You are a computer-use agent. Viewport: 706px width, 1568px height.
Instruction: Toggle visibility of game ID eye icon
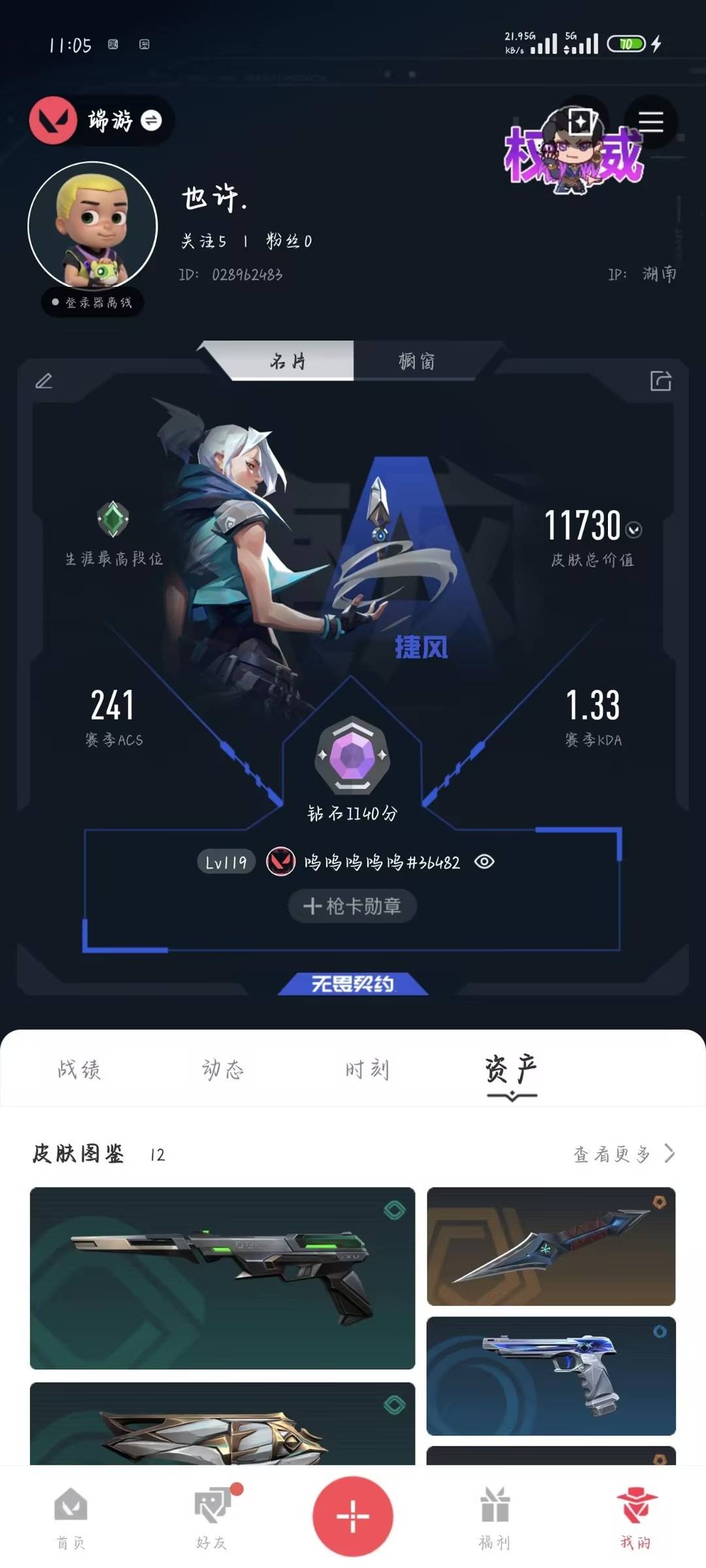pyautogui.click(x=484, y=862)
